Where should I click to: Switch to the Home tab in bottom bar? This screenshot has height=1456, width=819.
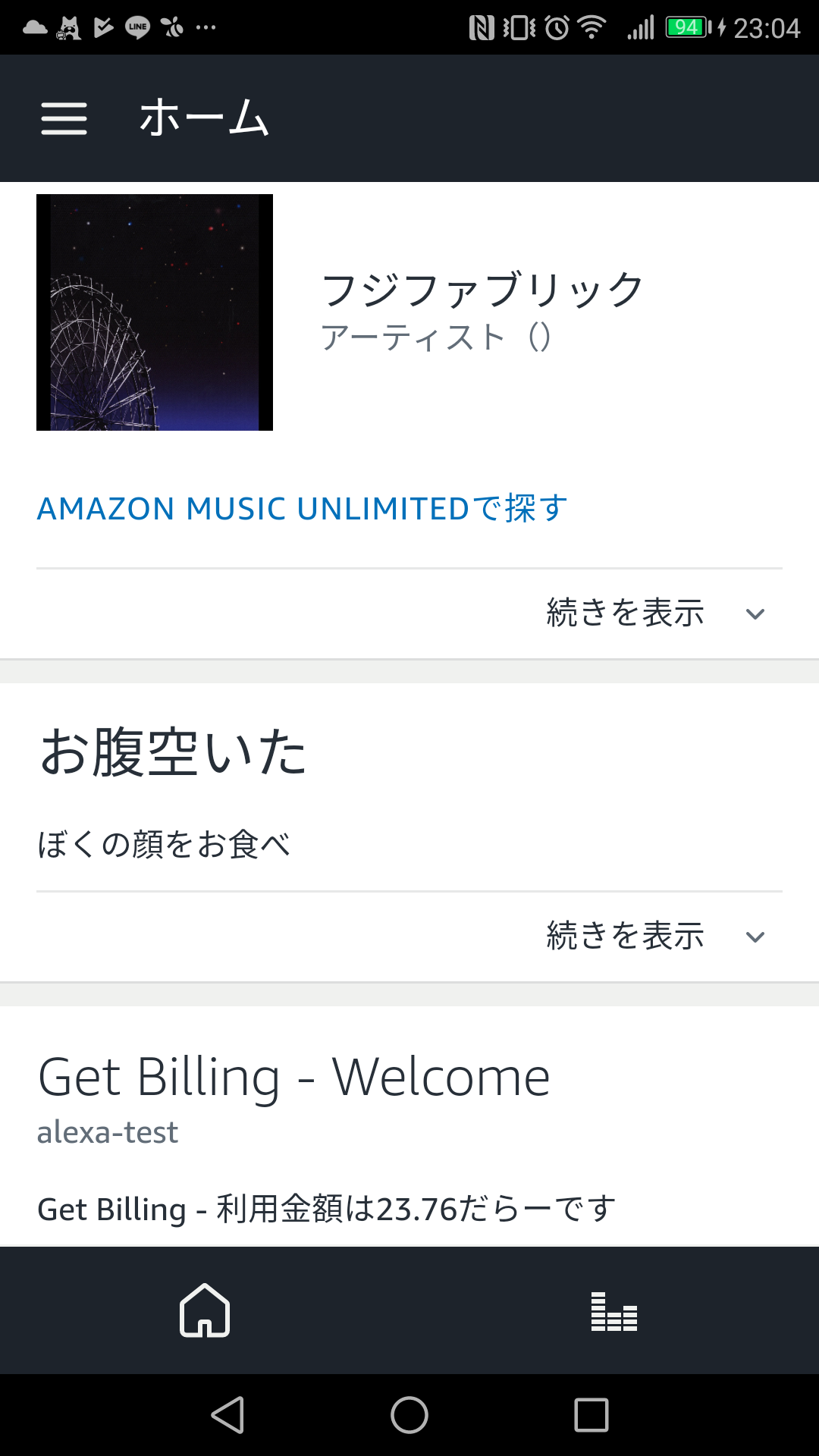(205, 1310)
